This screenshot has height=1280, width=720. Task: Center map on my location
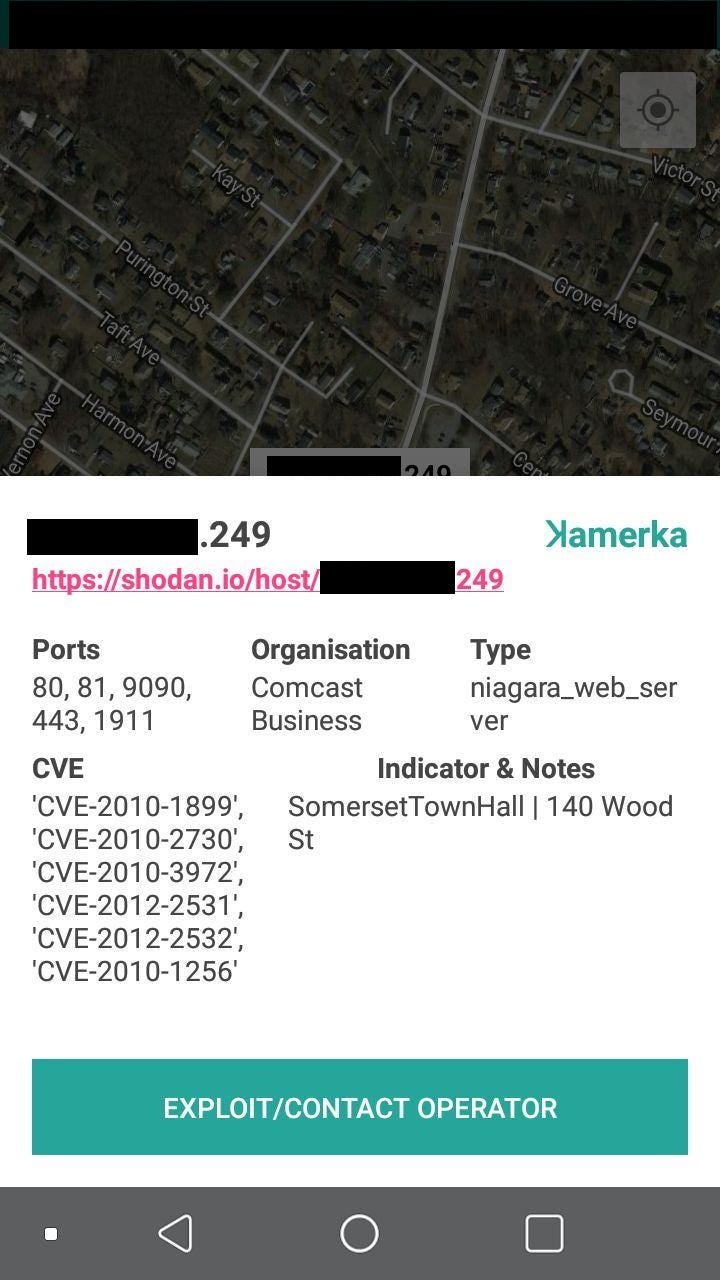point(657,110)
